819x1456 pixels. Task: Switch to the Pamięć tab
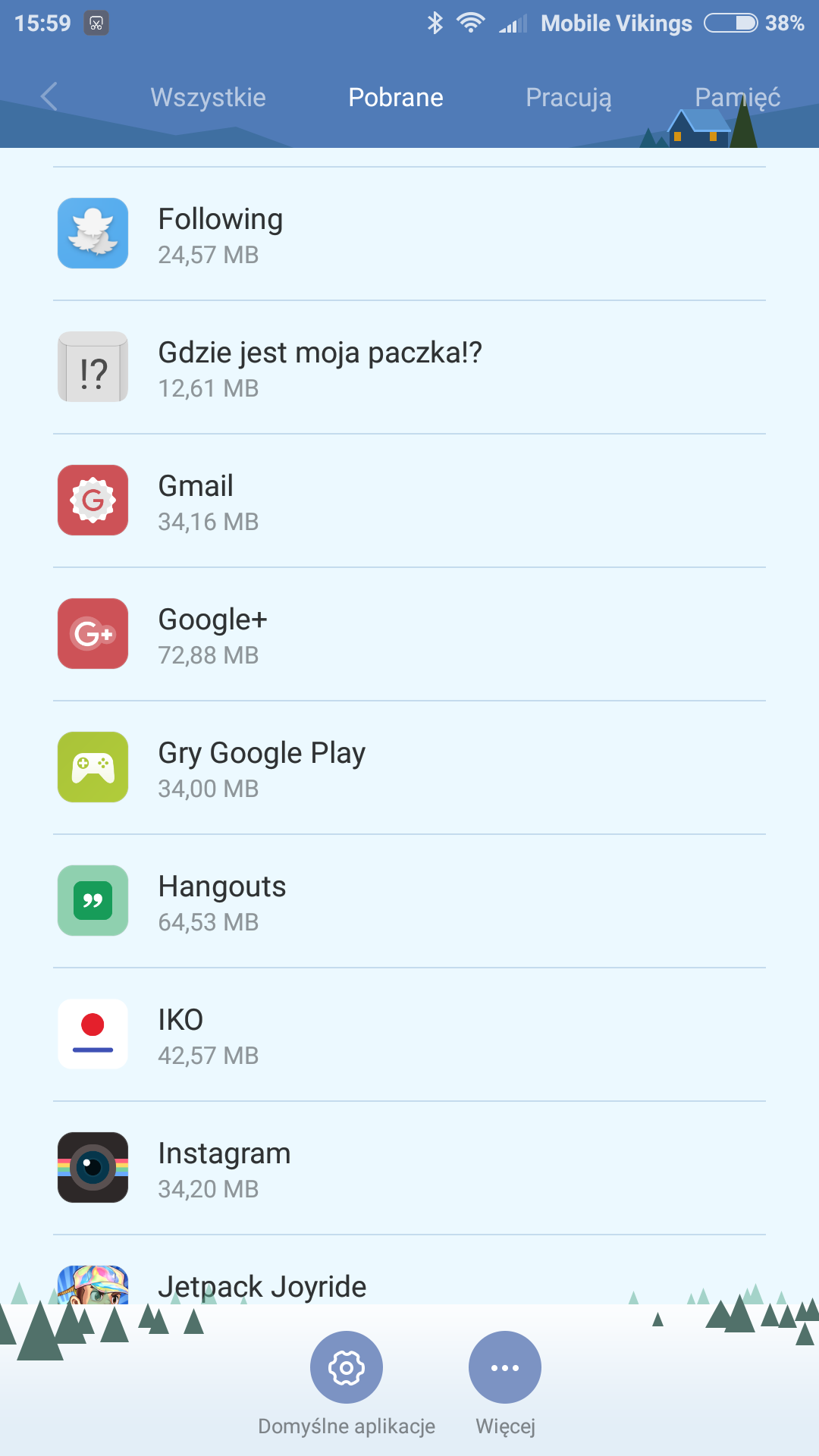tap(737, 97)
